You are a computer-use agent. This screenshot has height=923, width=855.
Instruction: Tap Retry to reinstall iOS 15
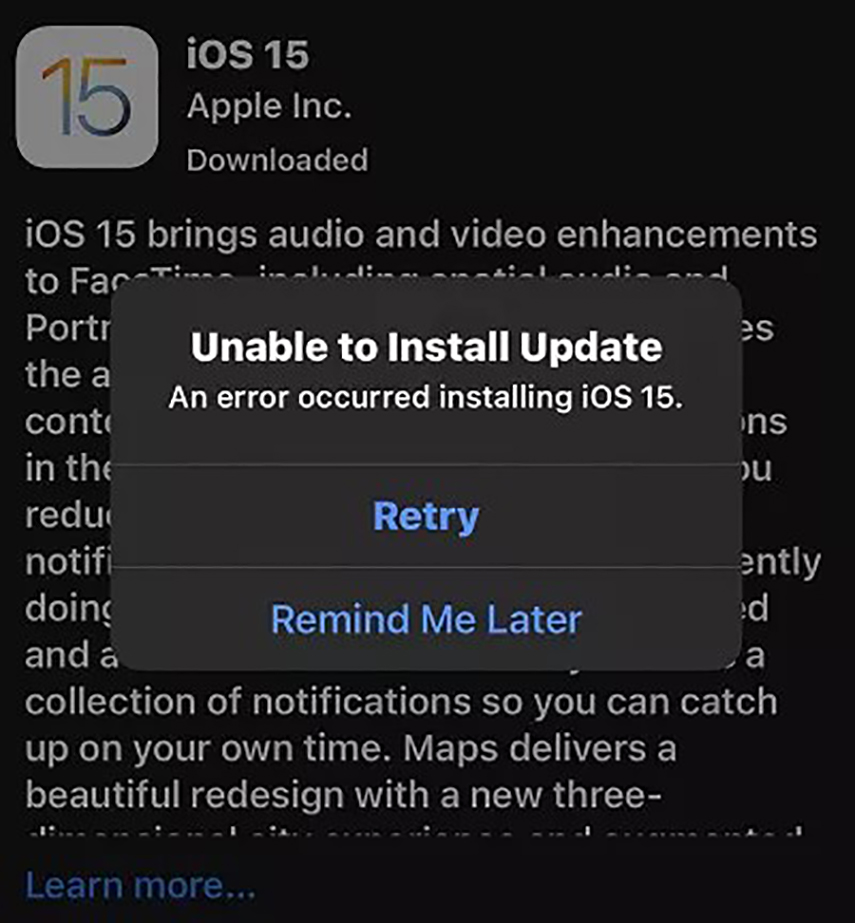pyautogui.click(x=426, y=517)
